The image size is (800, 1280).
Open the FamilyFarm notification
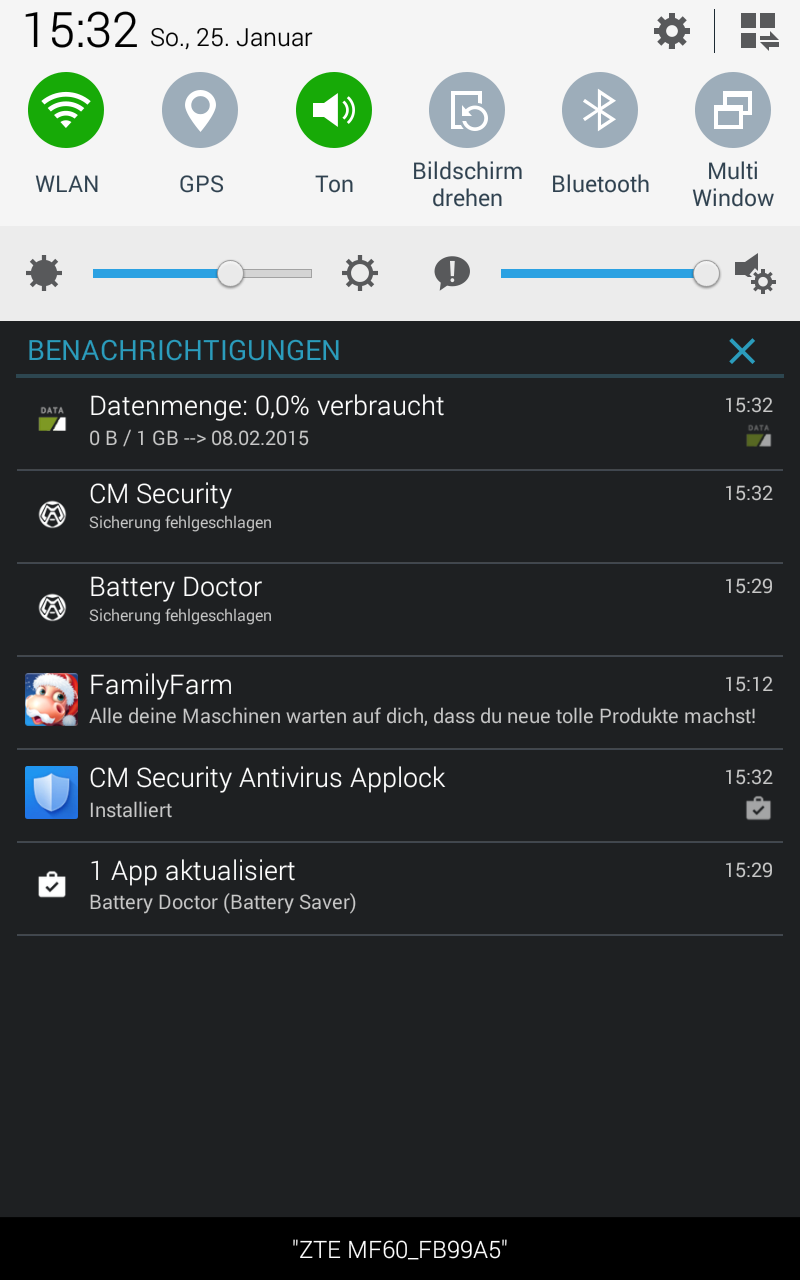point(400,701)
